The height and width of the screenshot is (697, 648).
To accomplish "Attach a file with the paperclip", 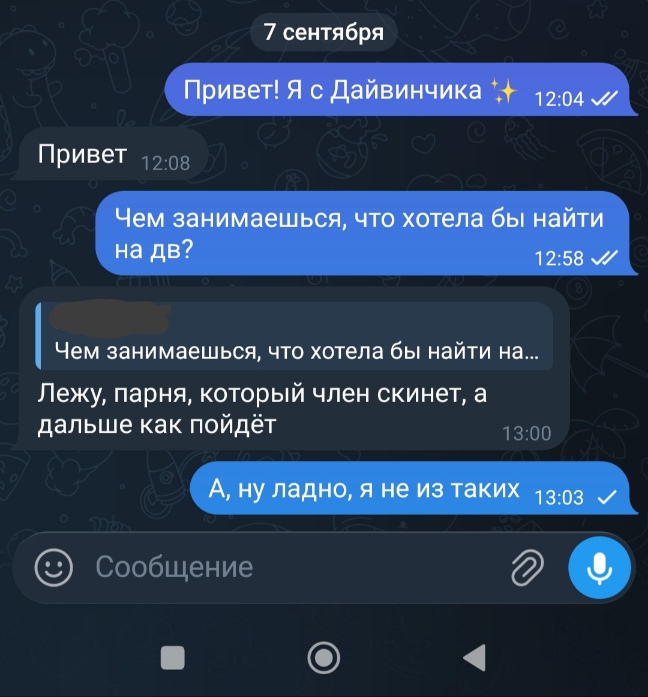I will click(527, 567).
